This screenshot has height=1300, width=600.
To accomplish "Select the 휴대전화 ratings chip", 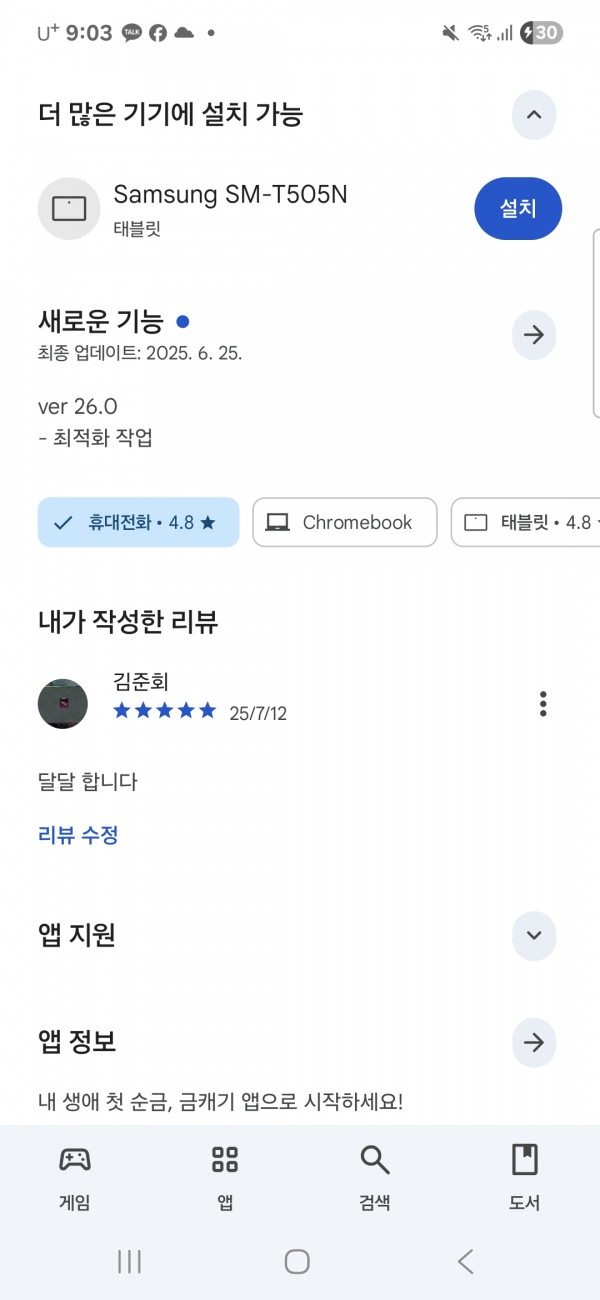I will pyautogui.click(x=139, y=522).
